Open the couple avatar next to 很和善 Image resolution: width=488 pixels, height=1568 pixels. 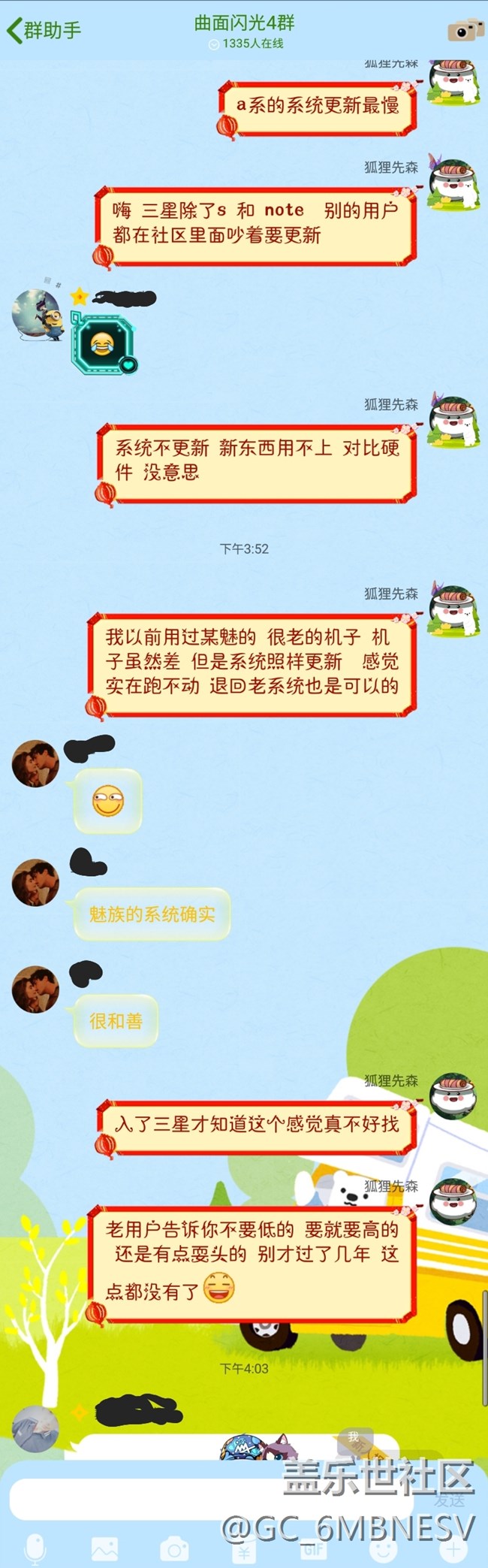point(35,989)
